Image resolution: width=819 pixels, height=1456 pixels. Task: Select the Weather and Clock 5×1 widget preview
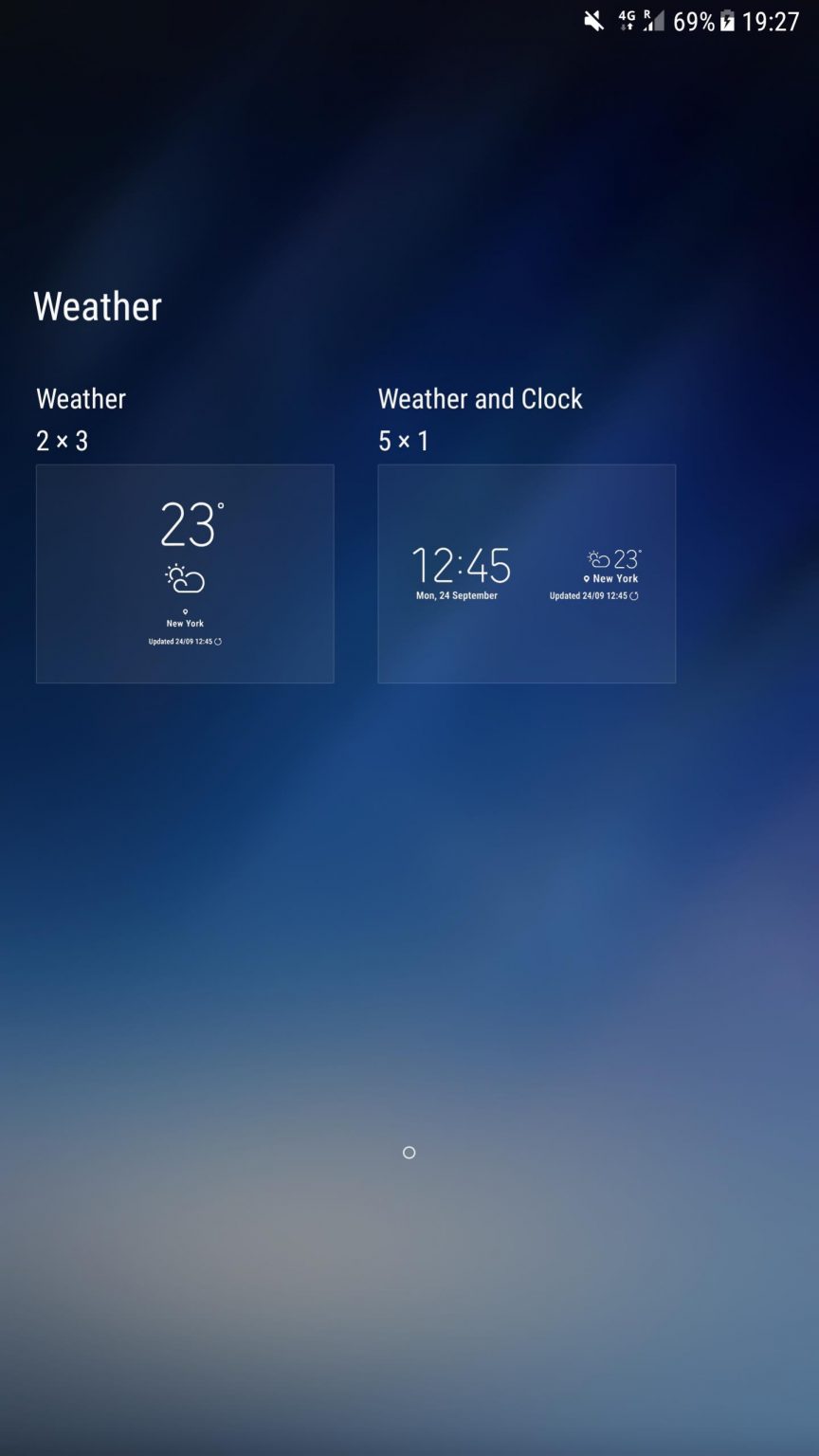527,573
